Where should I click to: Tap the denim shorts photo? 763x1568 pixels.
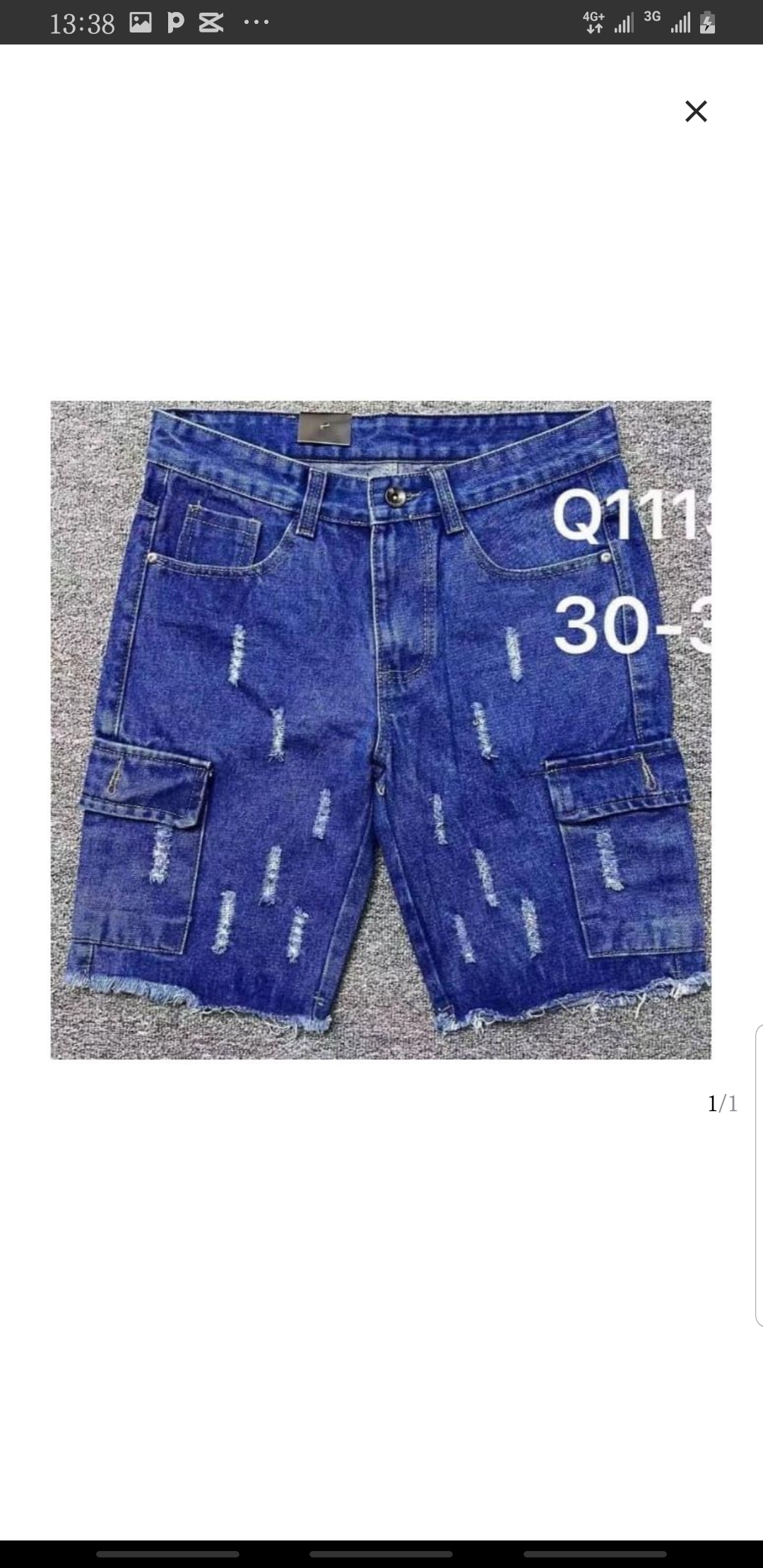pyautogui.click(x=381, y=730)
